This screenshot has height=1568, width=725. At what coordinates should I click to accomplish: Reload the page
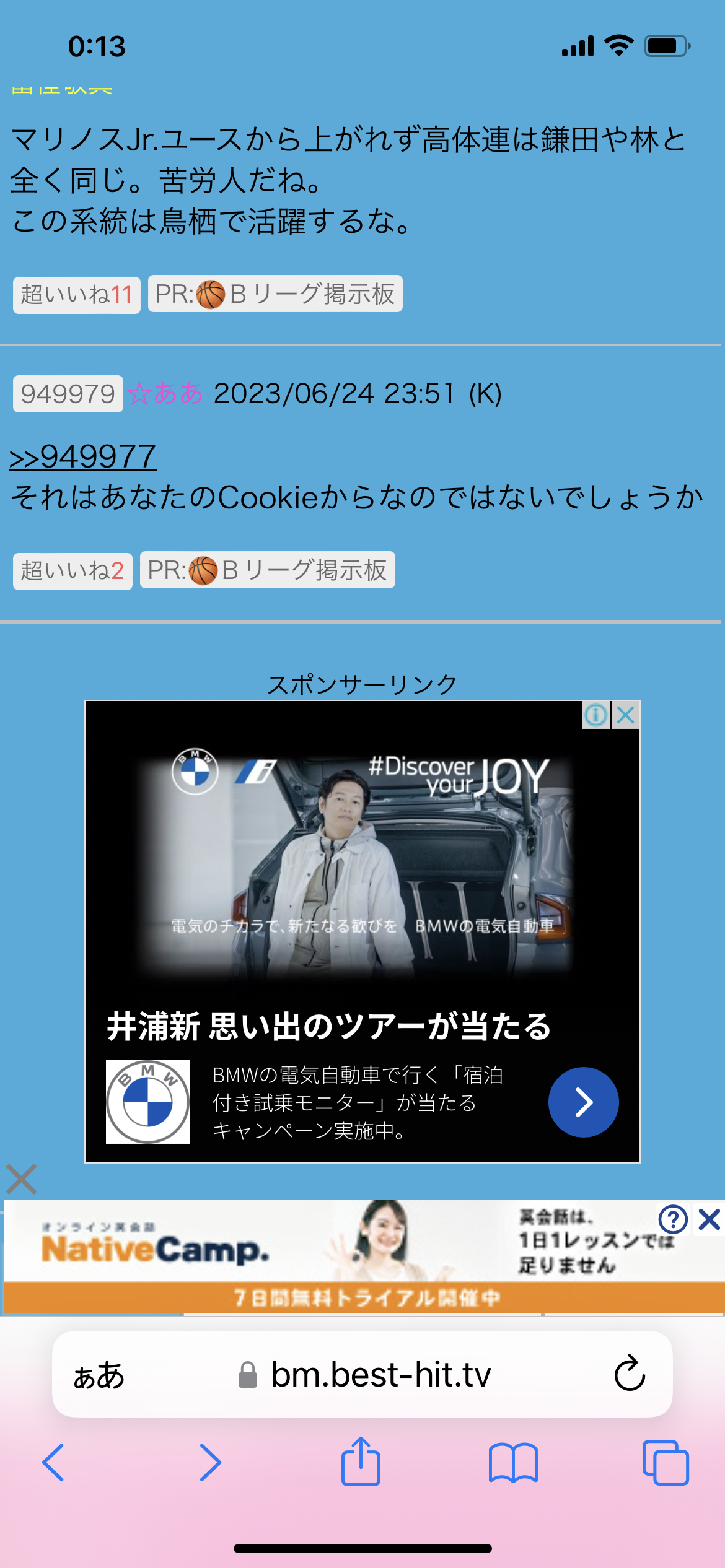coord(630,1374)
